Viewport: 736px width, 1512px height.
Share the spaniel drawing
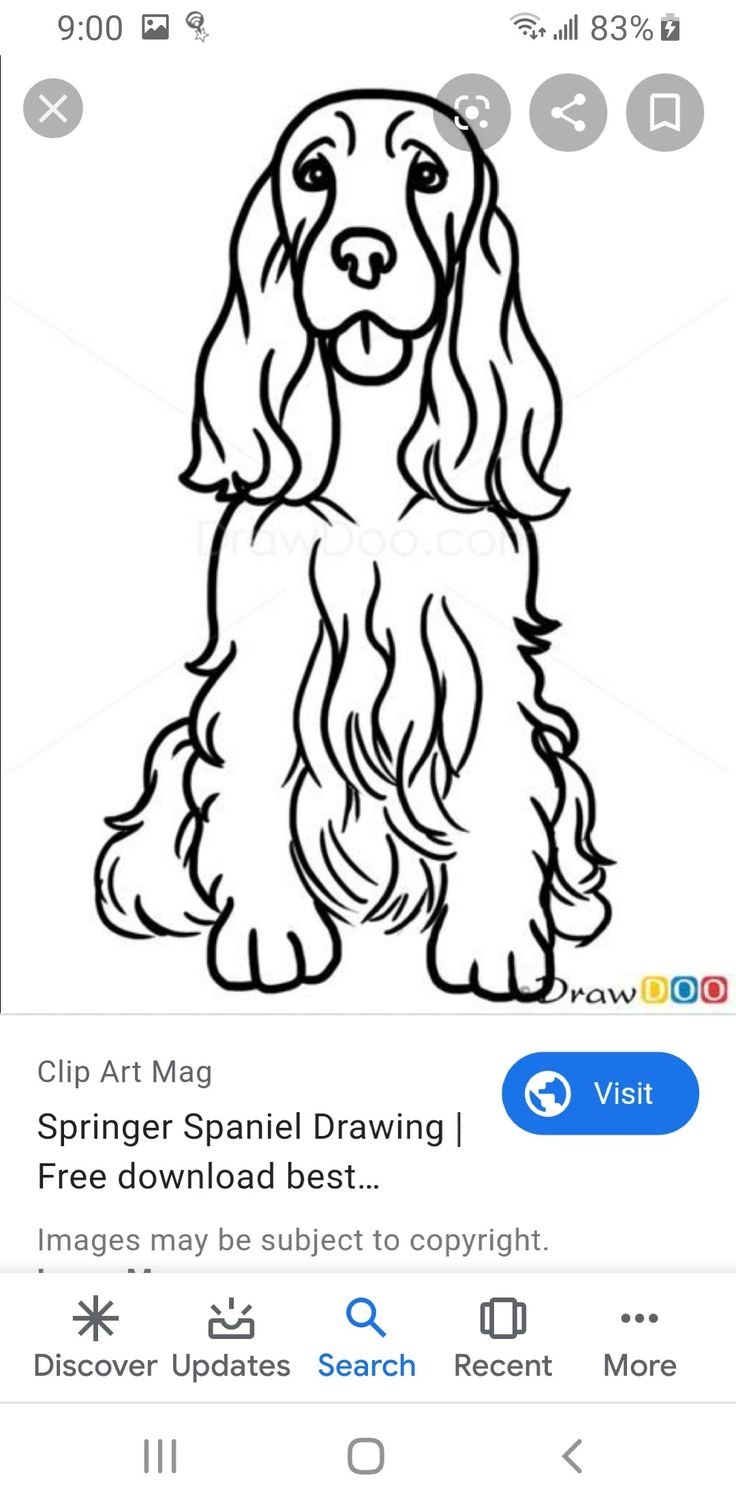[568, 113]
